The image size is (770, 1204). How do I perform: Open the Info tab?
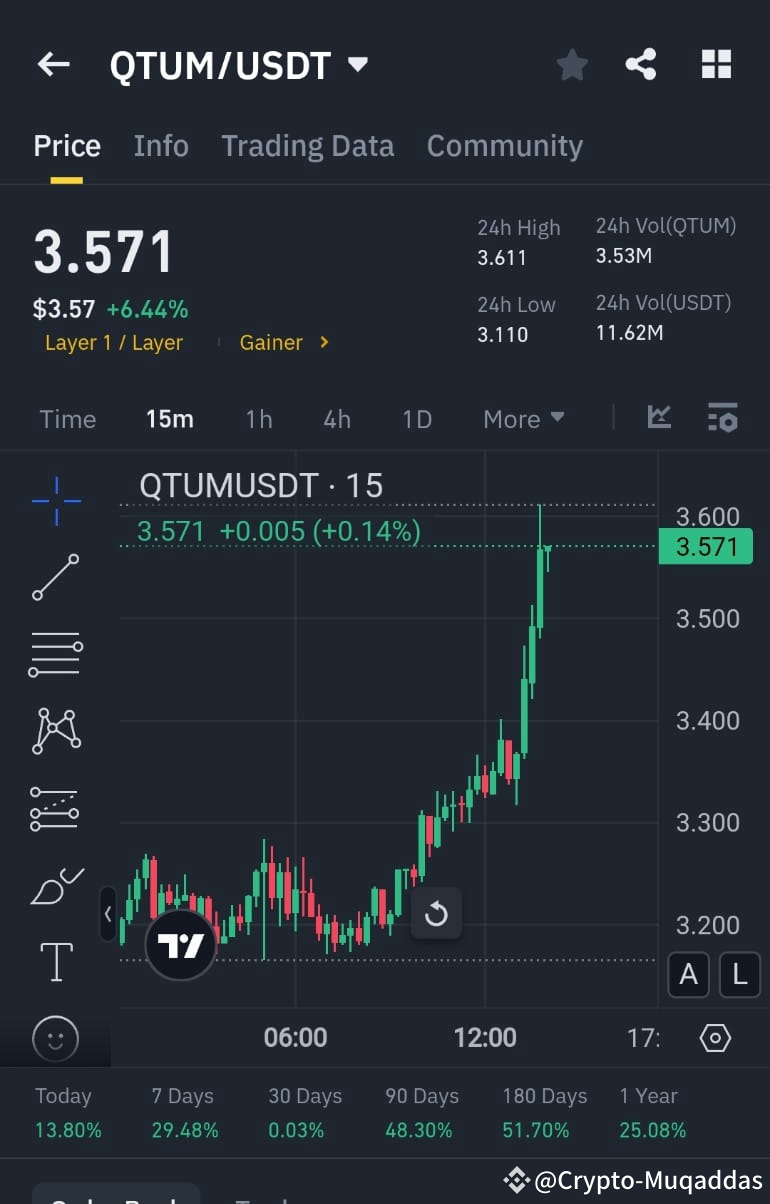click(x=161, y=146)
